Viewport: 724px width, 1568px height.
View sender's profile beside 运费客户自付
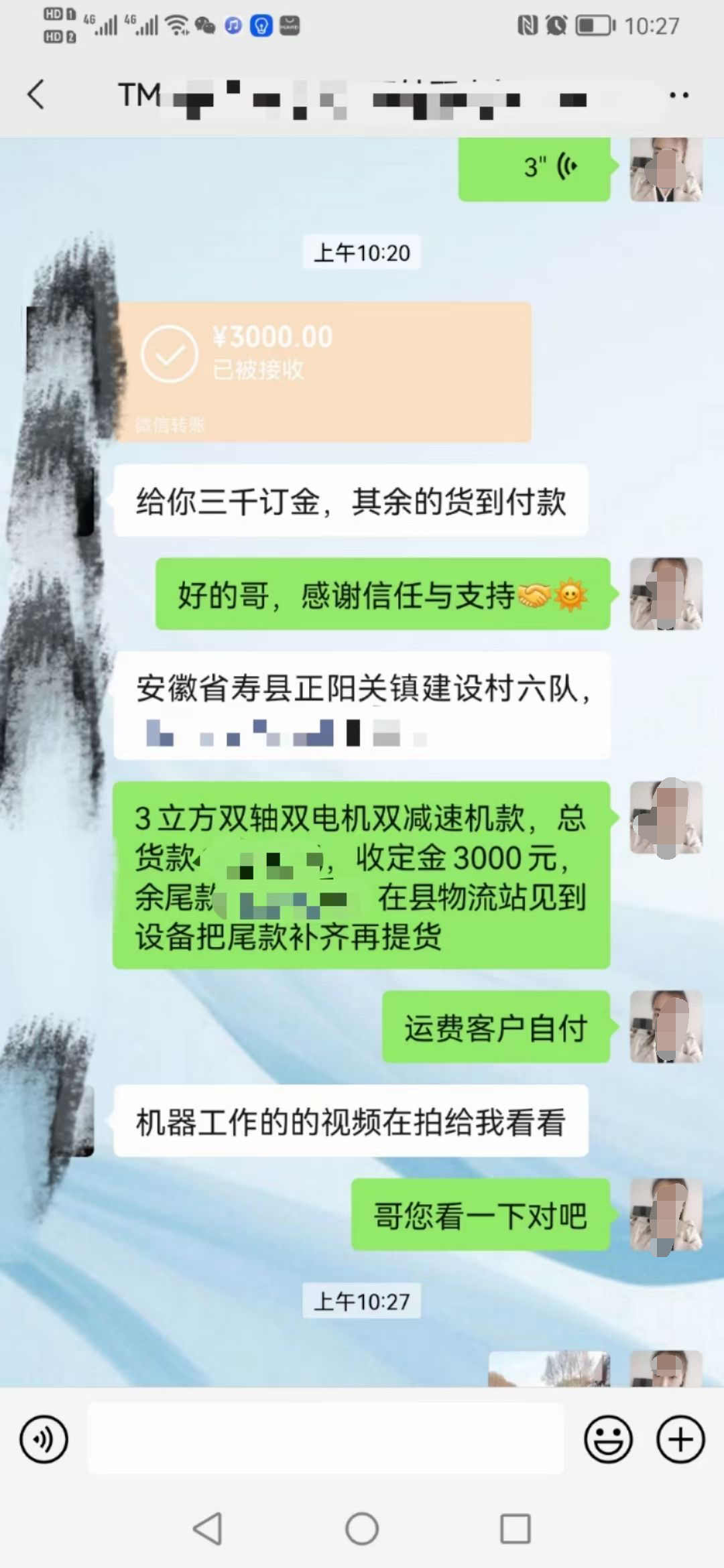pos(666,1027)
